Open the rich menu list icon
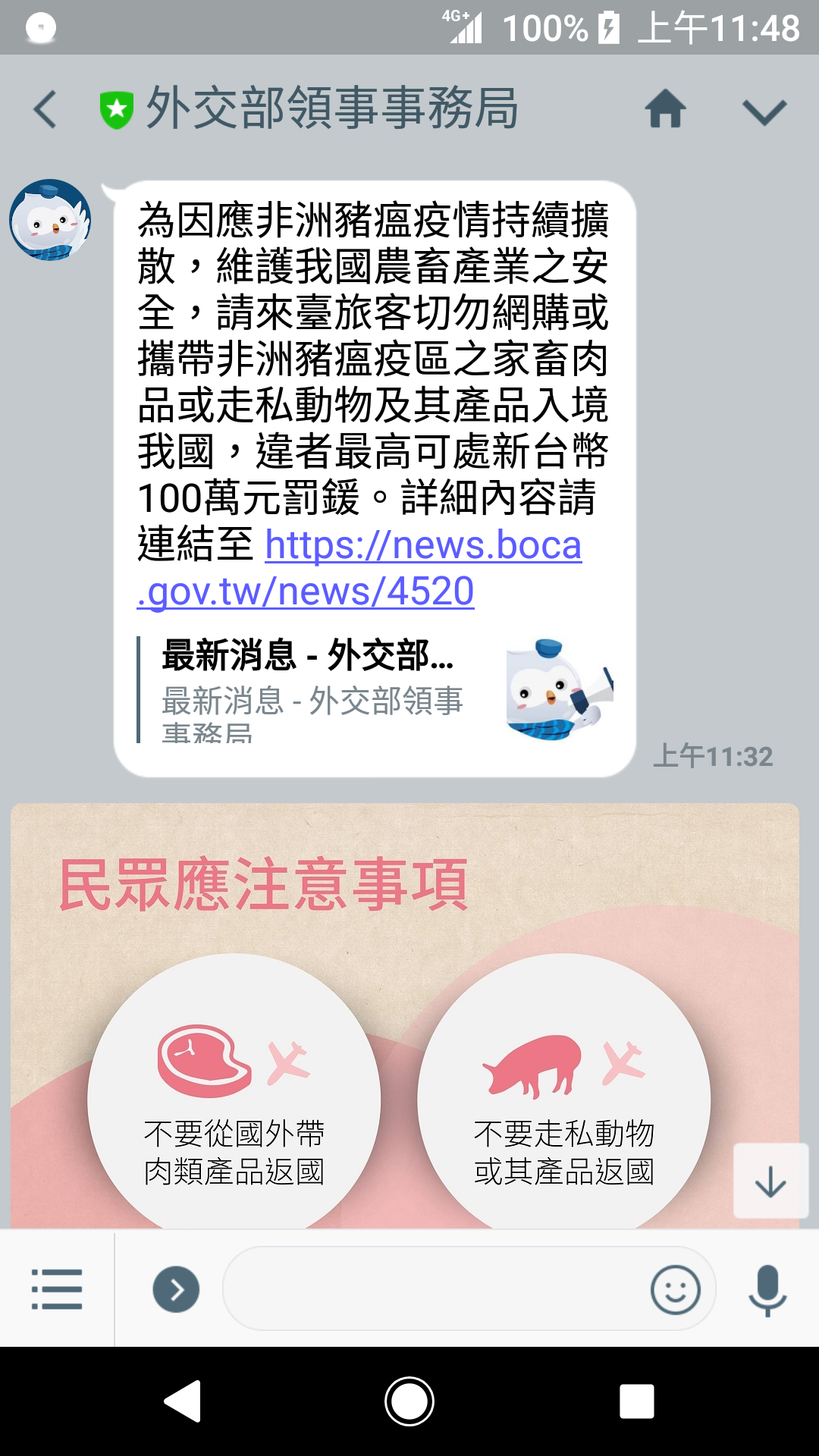Image resolution: width=819 pixels, height=1456 pixels. click(57, 1288)
